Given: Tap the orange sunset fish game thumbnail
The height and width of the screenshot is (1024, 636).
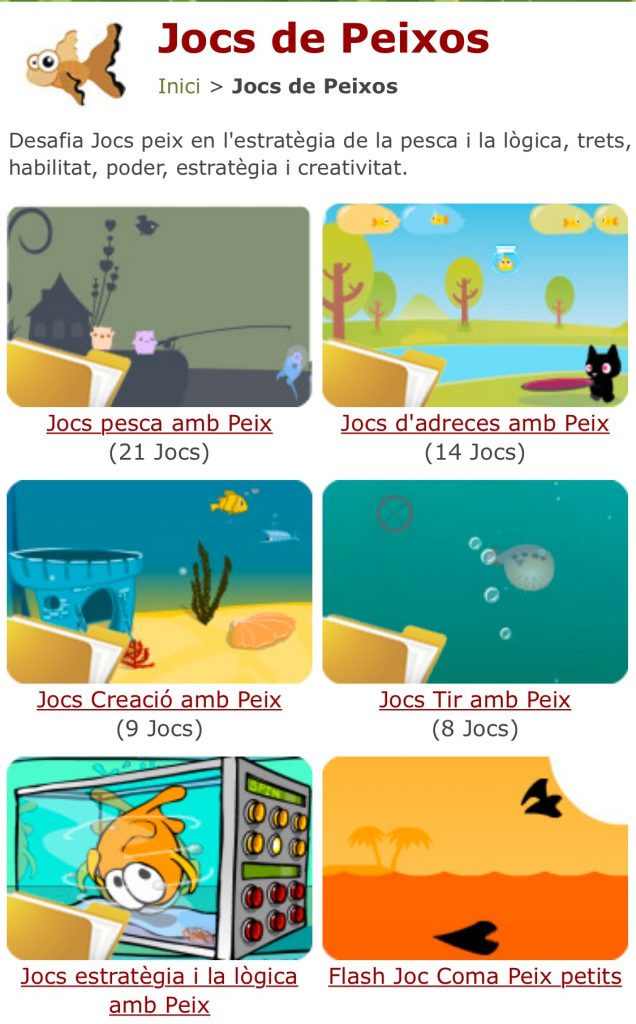Looking at the screenshot, I should pyautogui.click(x=475, y=858).
